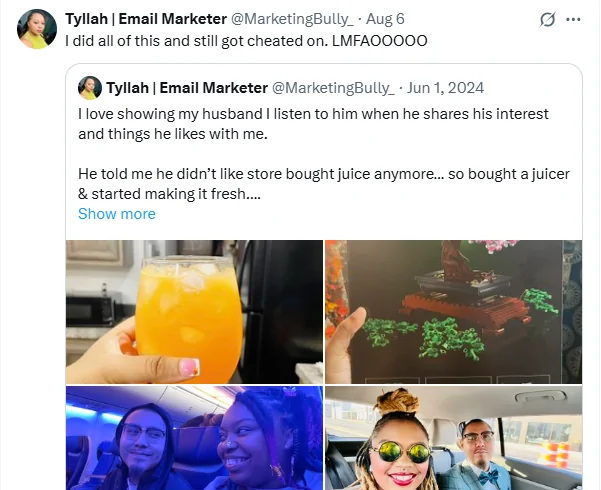Open Tyllah's profile picture at post top

(x=37, y=29)
